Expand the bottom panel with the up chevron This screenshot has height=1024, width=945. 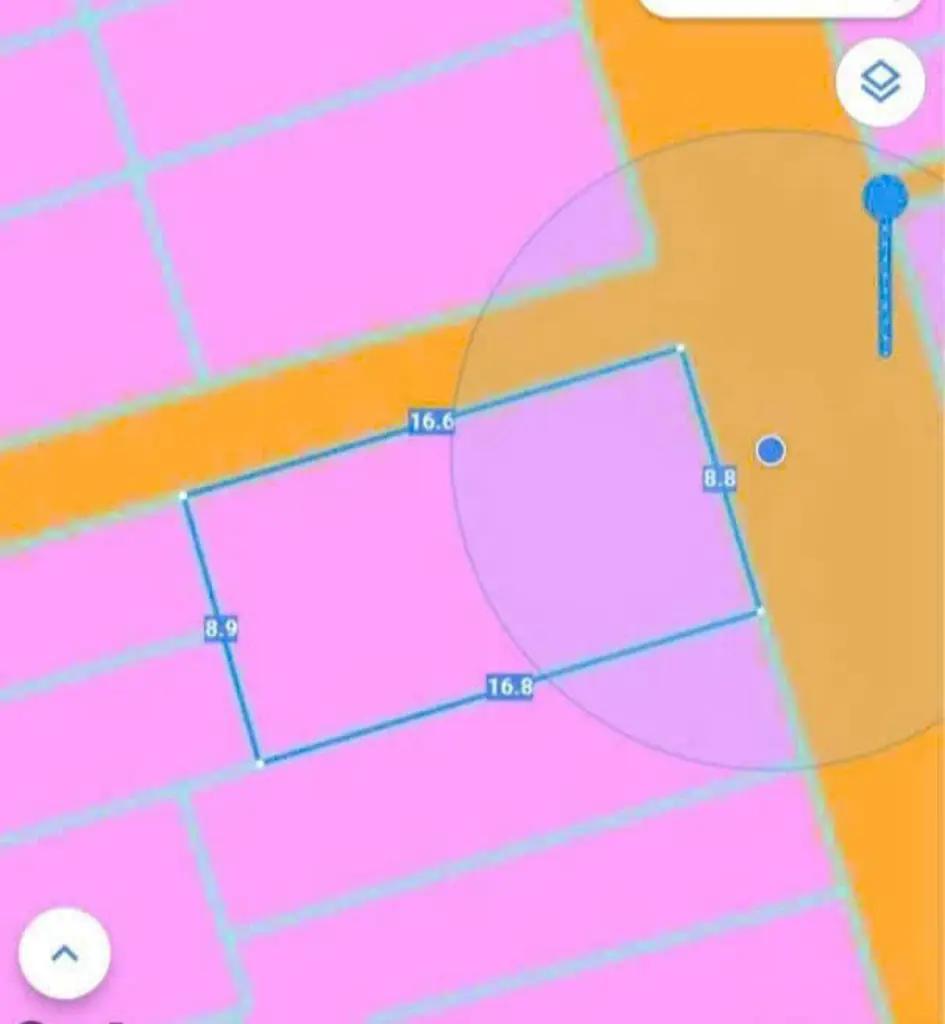pyautogui.click(x=64, y=953)
